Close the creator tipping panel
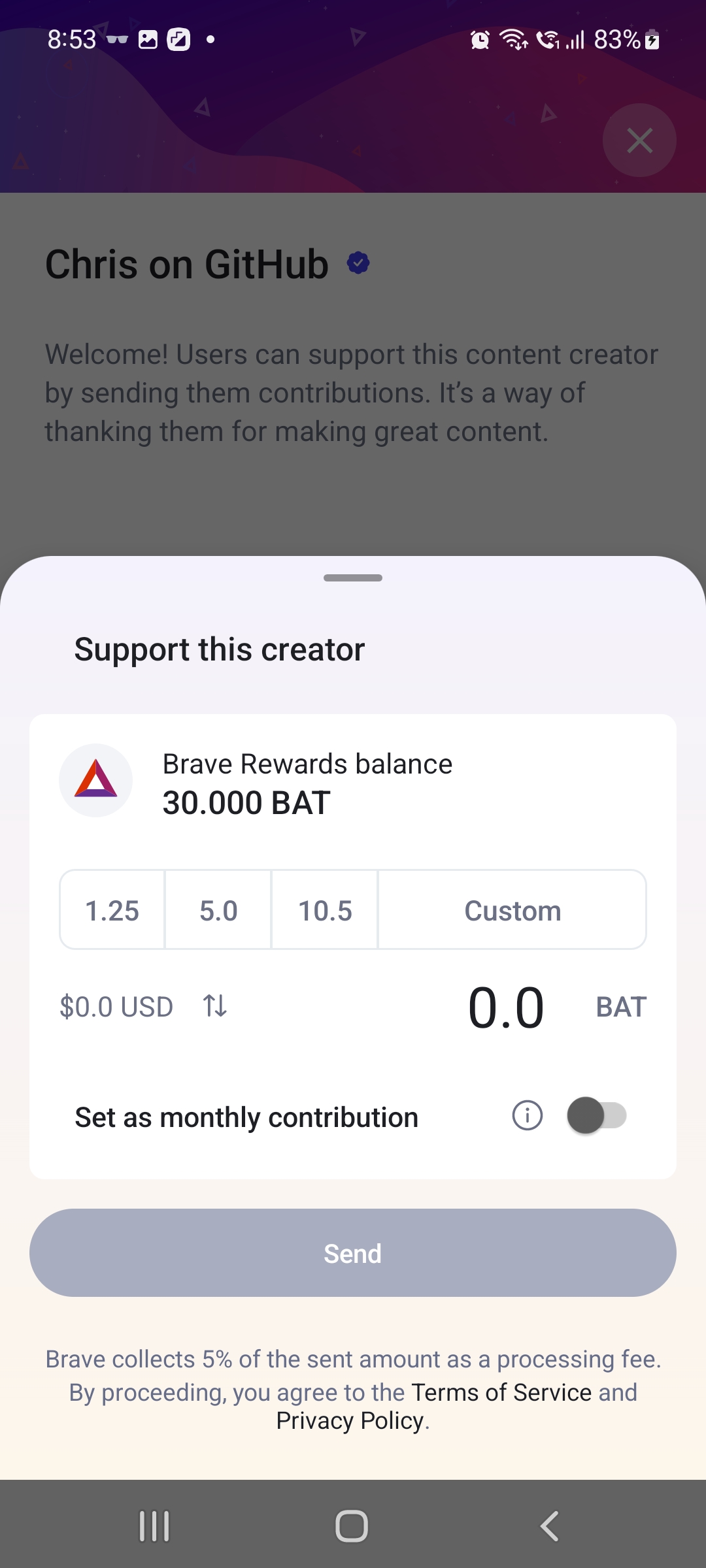The height and width of the screenshot is (1568, 706). (x=639, y=140)
